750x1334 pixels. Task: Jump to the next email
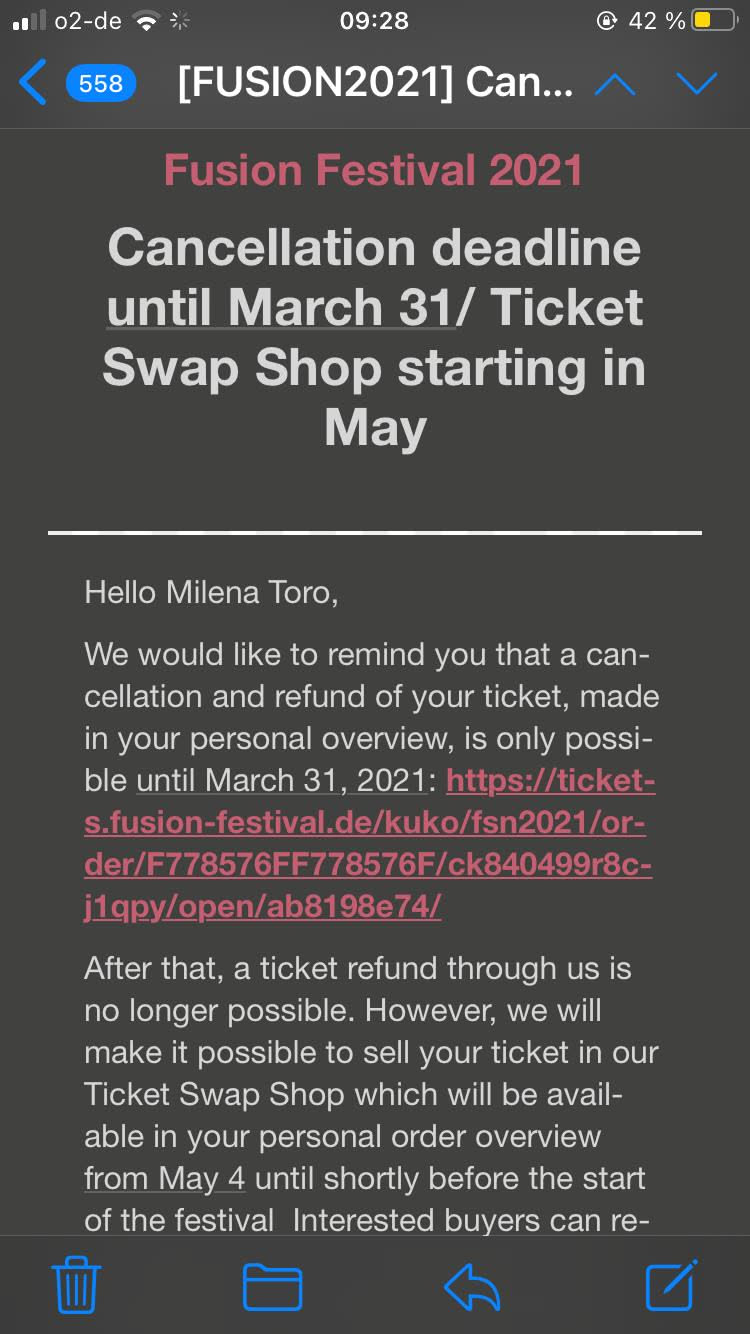tap(697, 84)
